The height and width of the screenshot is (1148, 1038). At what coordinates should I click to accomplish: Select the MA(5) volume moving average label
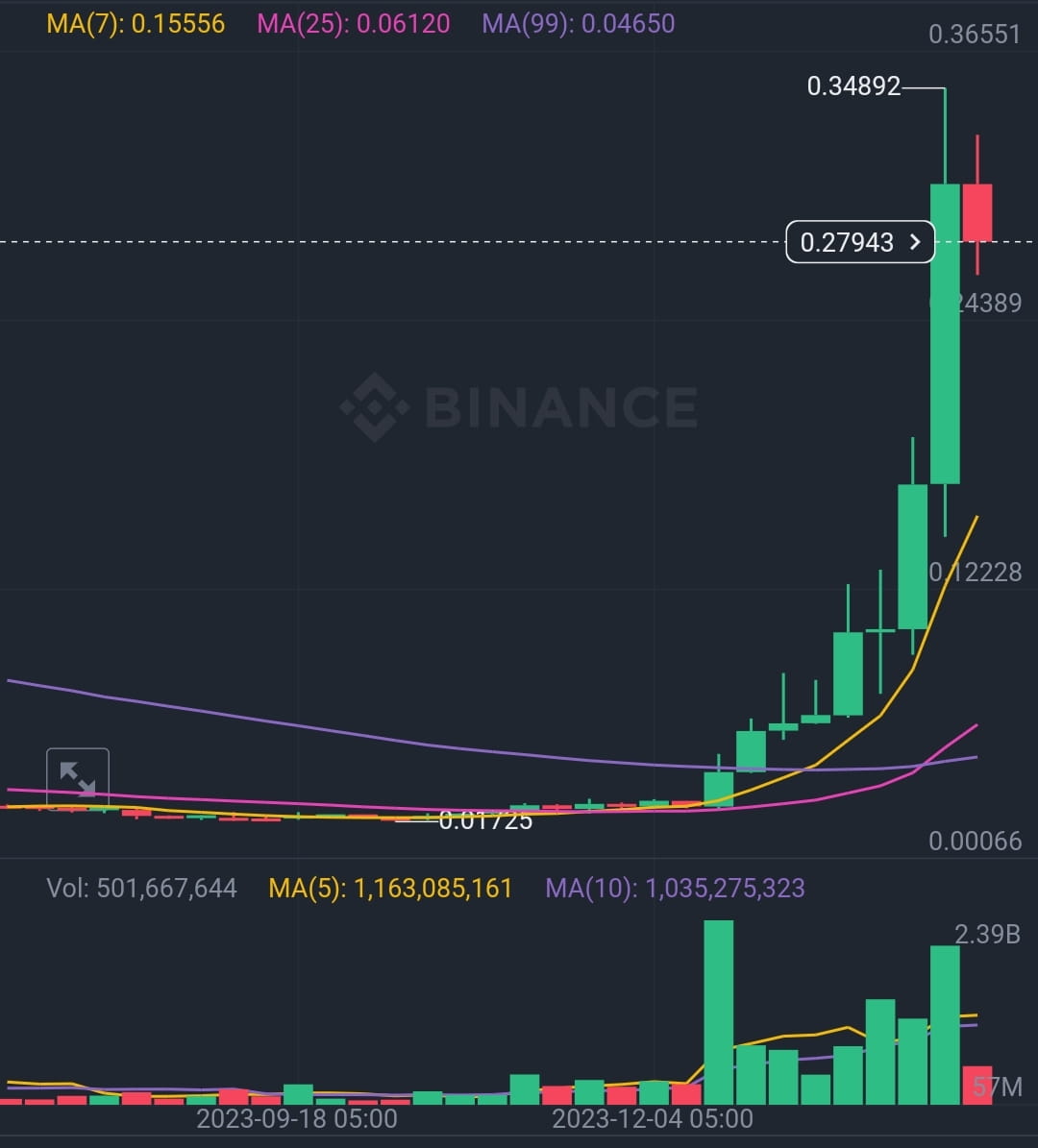pyautogui.click(x=390, y=889)
